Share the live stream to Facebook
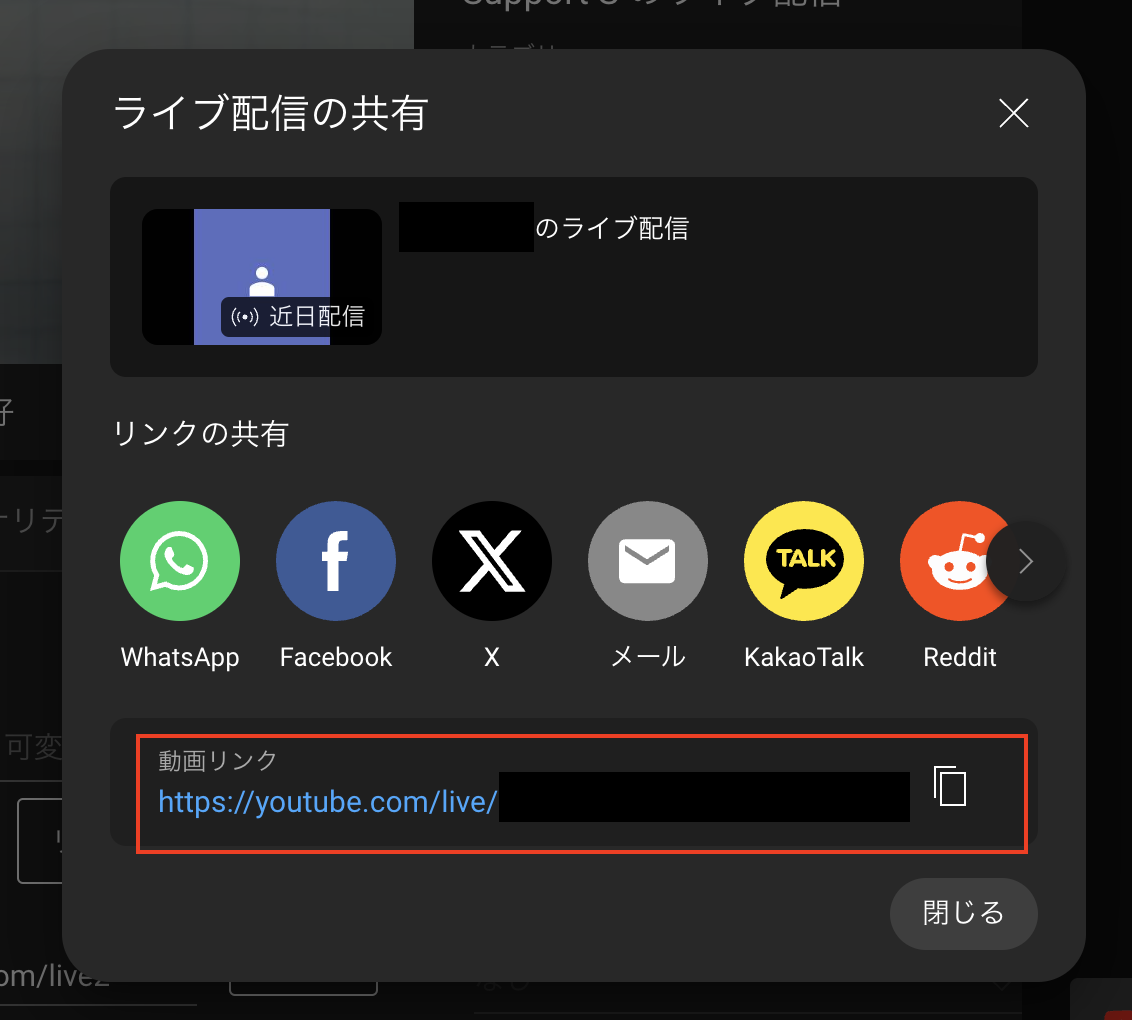This screenshot has height=1020, width=1132. pos(336,561)
